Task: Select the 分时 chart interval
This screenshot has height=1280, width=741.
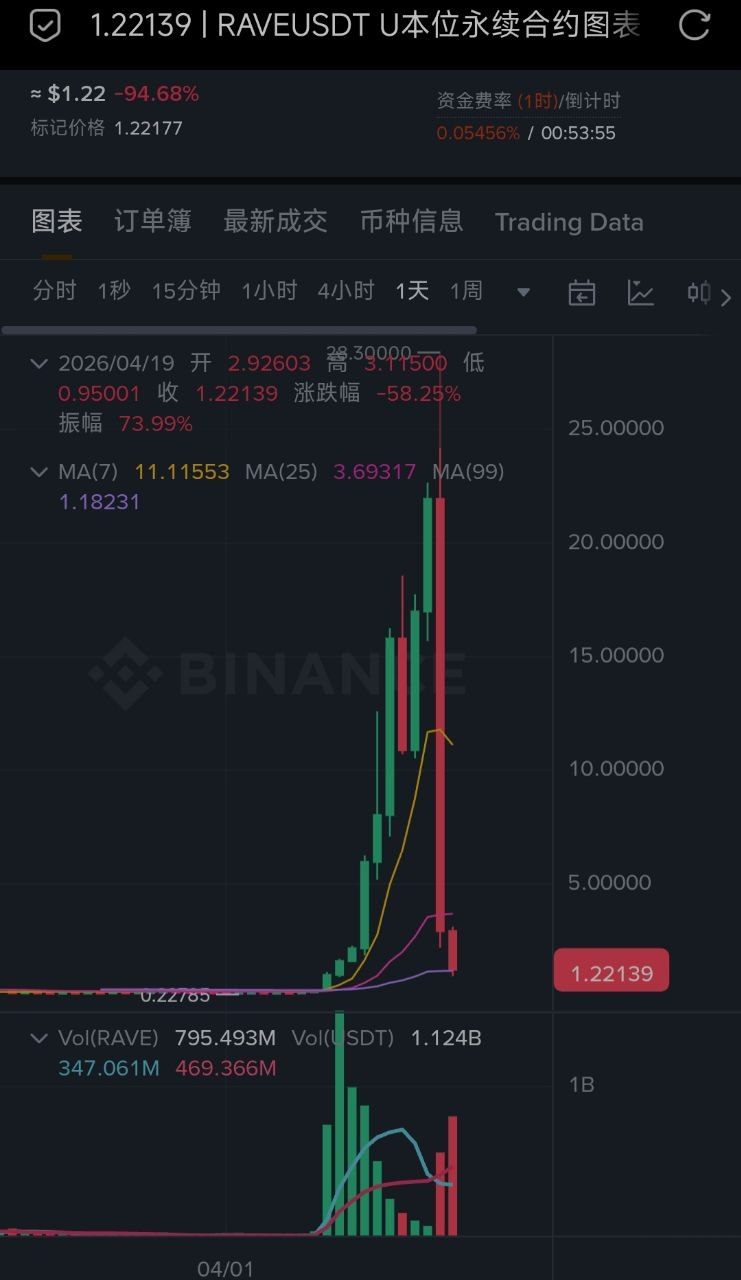Action: coord(54,291)
